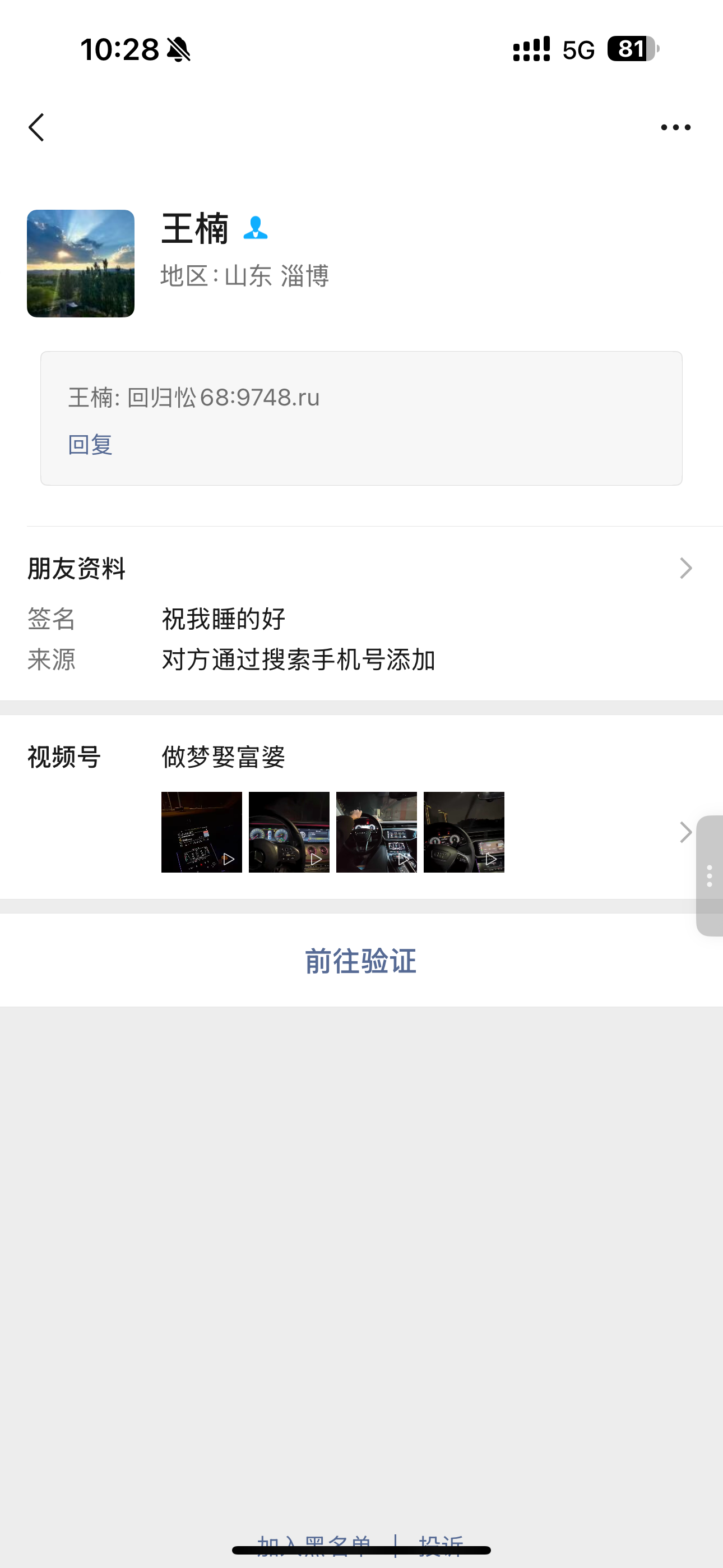Play the third channel video thumbnail
The height and width of the screenshot is (1568, 723).
(376, 832)
